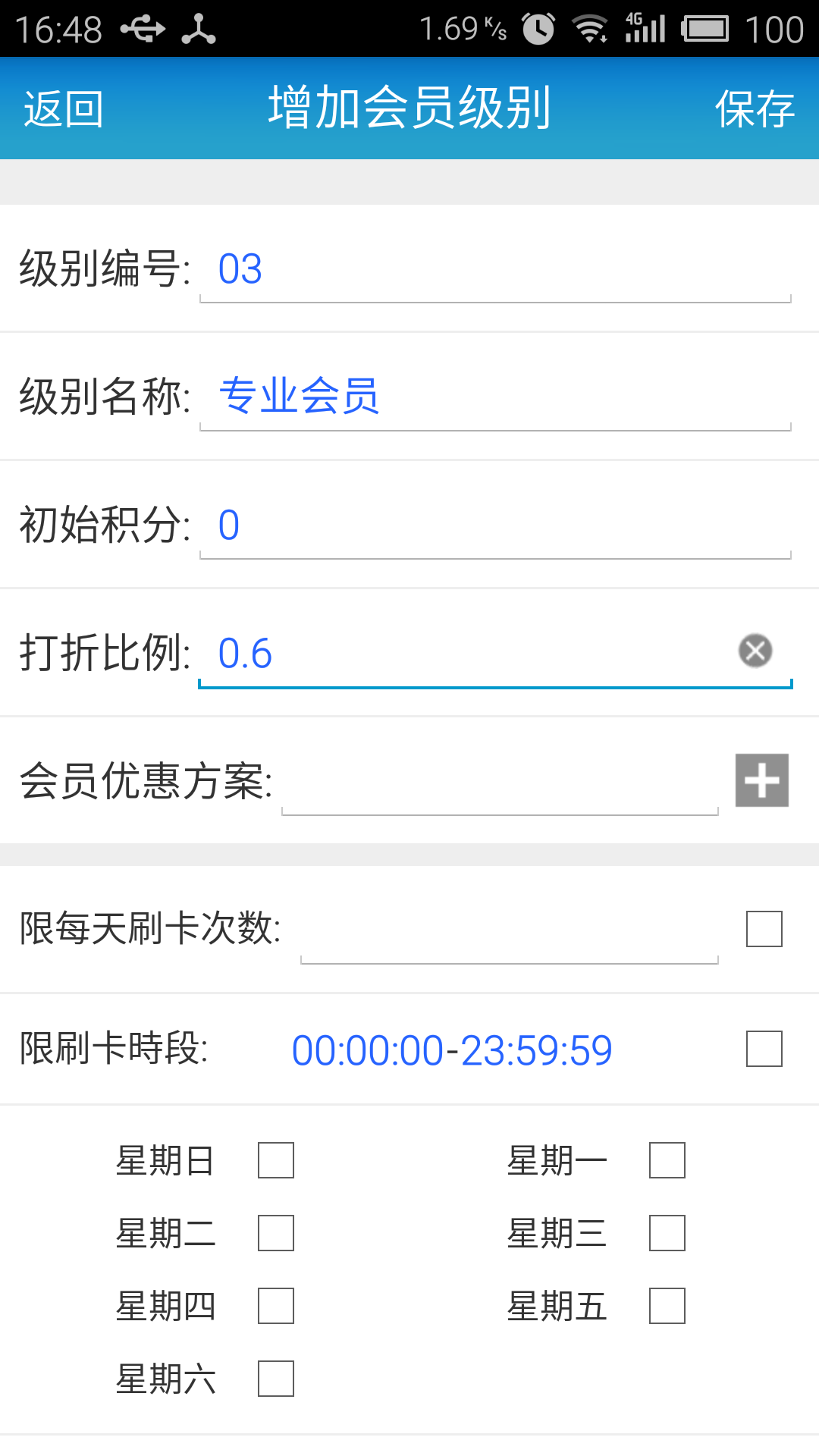Image resolution: width=819 pixels, height=1456 pixels.
Task: Edit the 级别名称 field
Action: pyautogui.click(x=495, y=397)
